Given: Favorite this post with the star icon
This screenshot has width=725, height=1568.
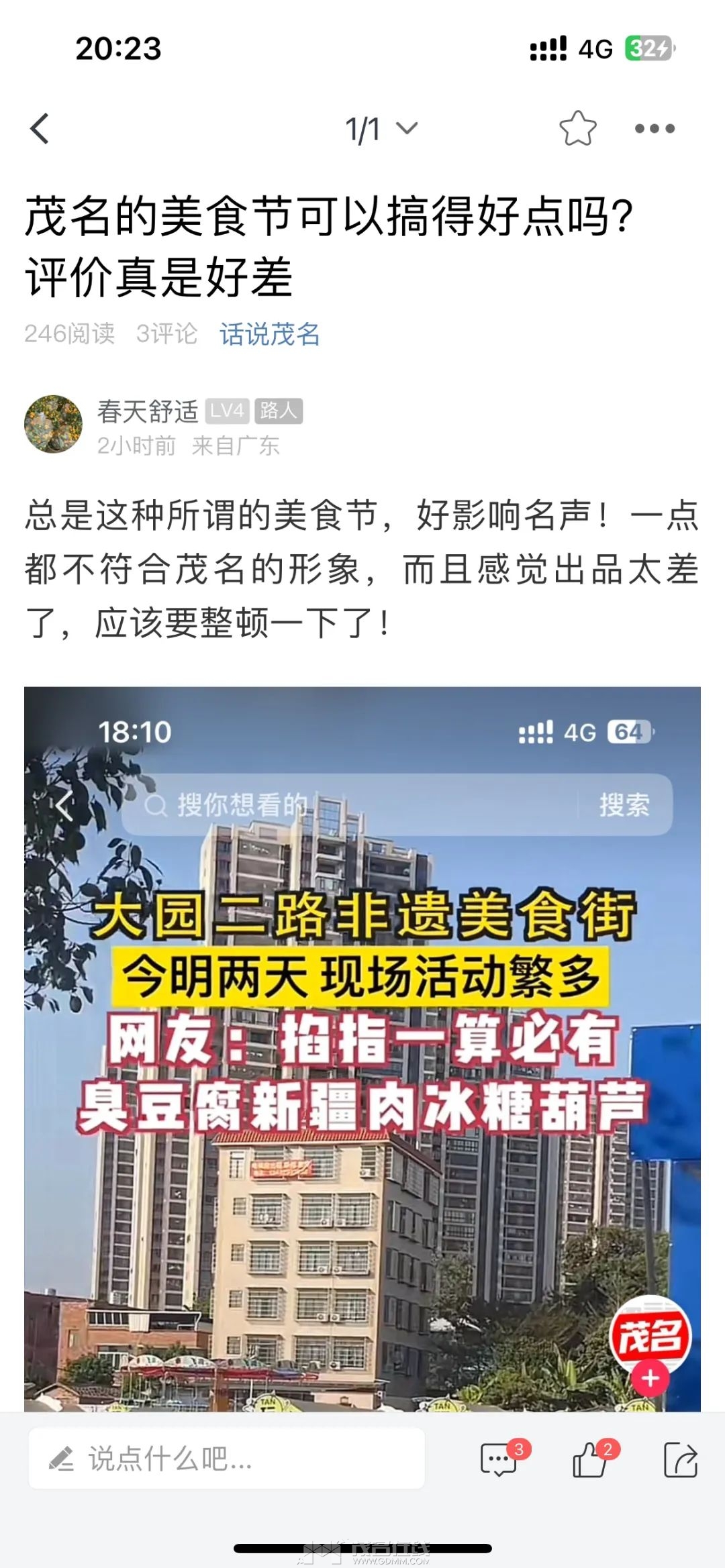Looking at the screenshot, I should (577, 128).
